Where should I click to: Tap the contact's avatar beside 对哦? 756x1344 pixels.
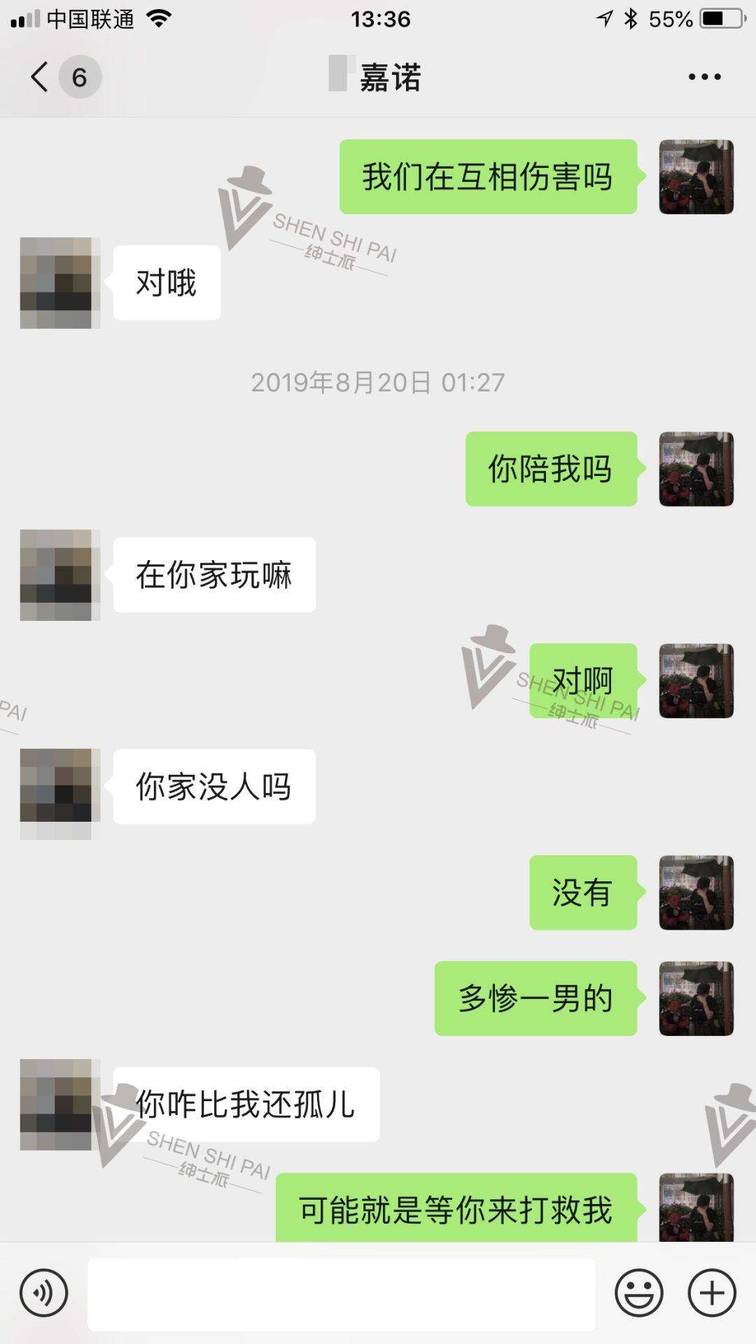(x=58, y=283)
